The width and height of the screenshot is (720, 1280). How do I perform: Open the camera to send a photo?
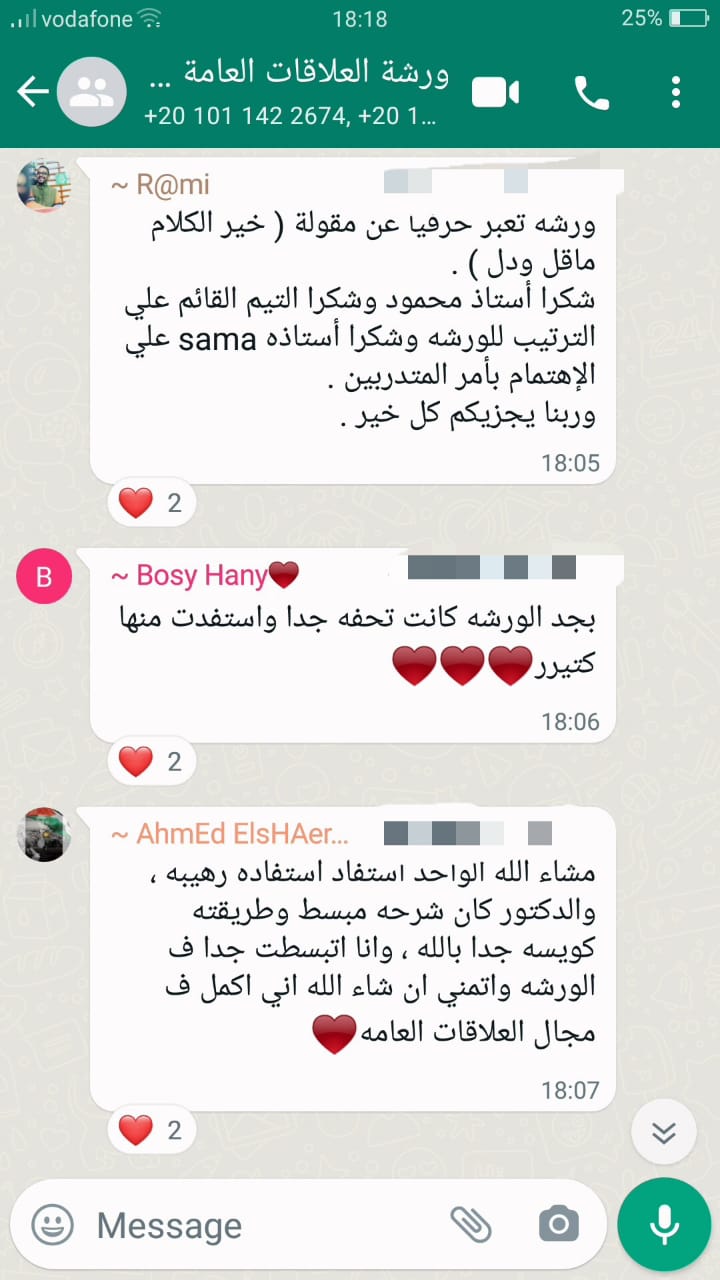[x=559, y=1224]
